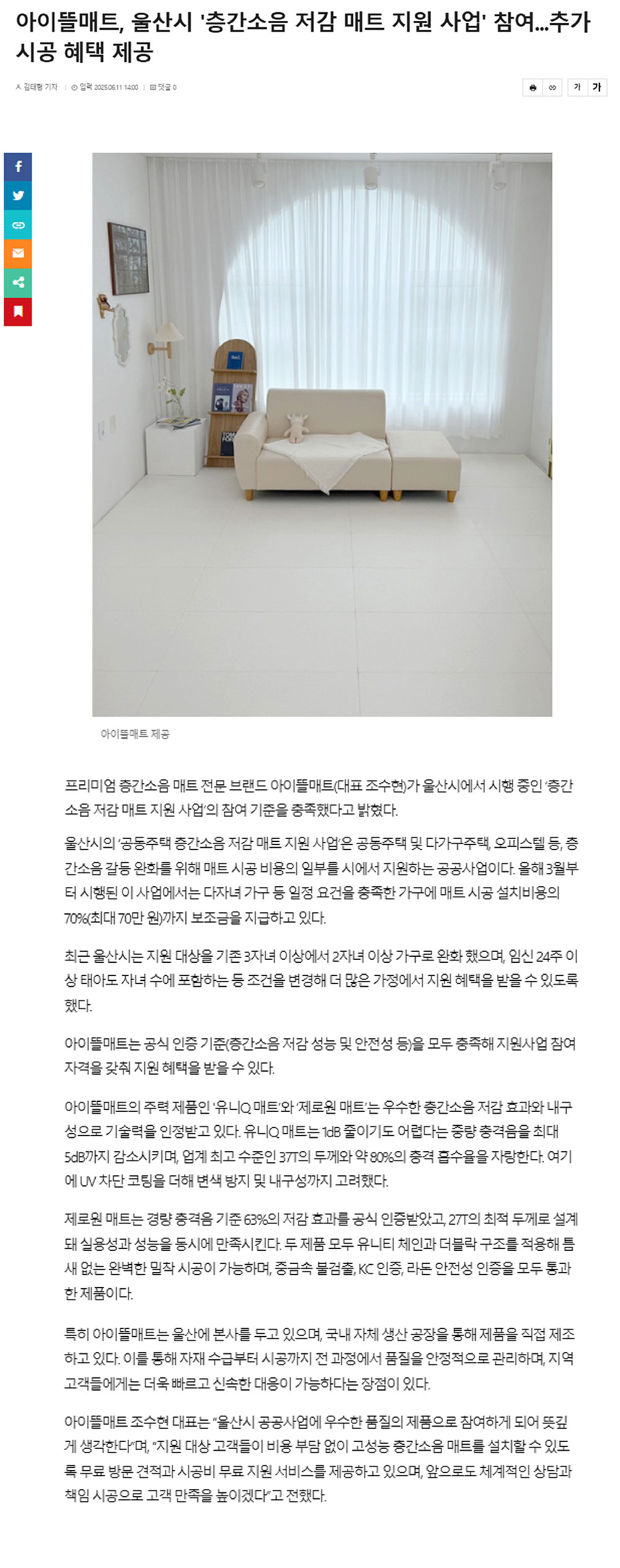Decrease font size with the small 가
This screenshot has width=620, height=1568.
point(577,87)
